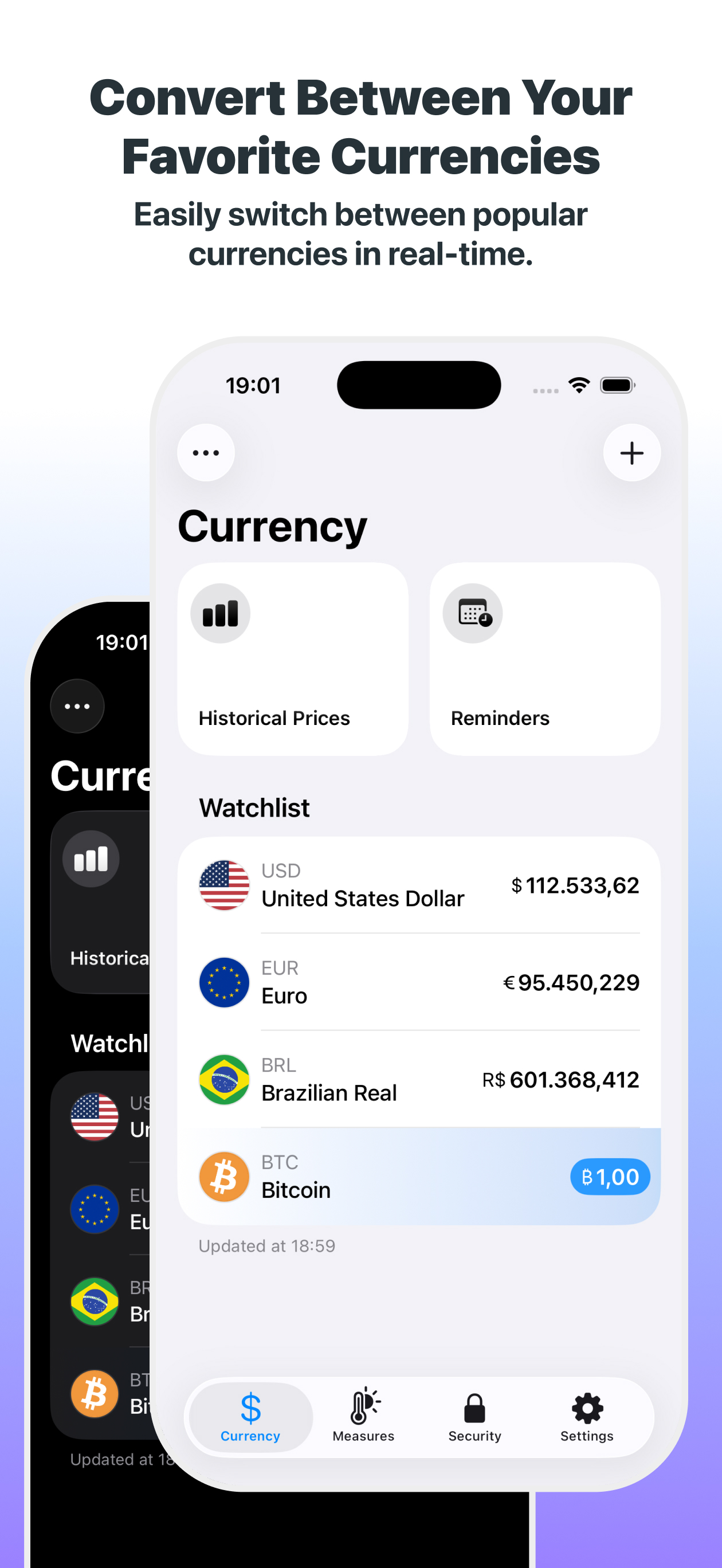This screenshot has height=1568, width=722.
Task: Switch to the Security tab
Action: tap(474, 1418)
